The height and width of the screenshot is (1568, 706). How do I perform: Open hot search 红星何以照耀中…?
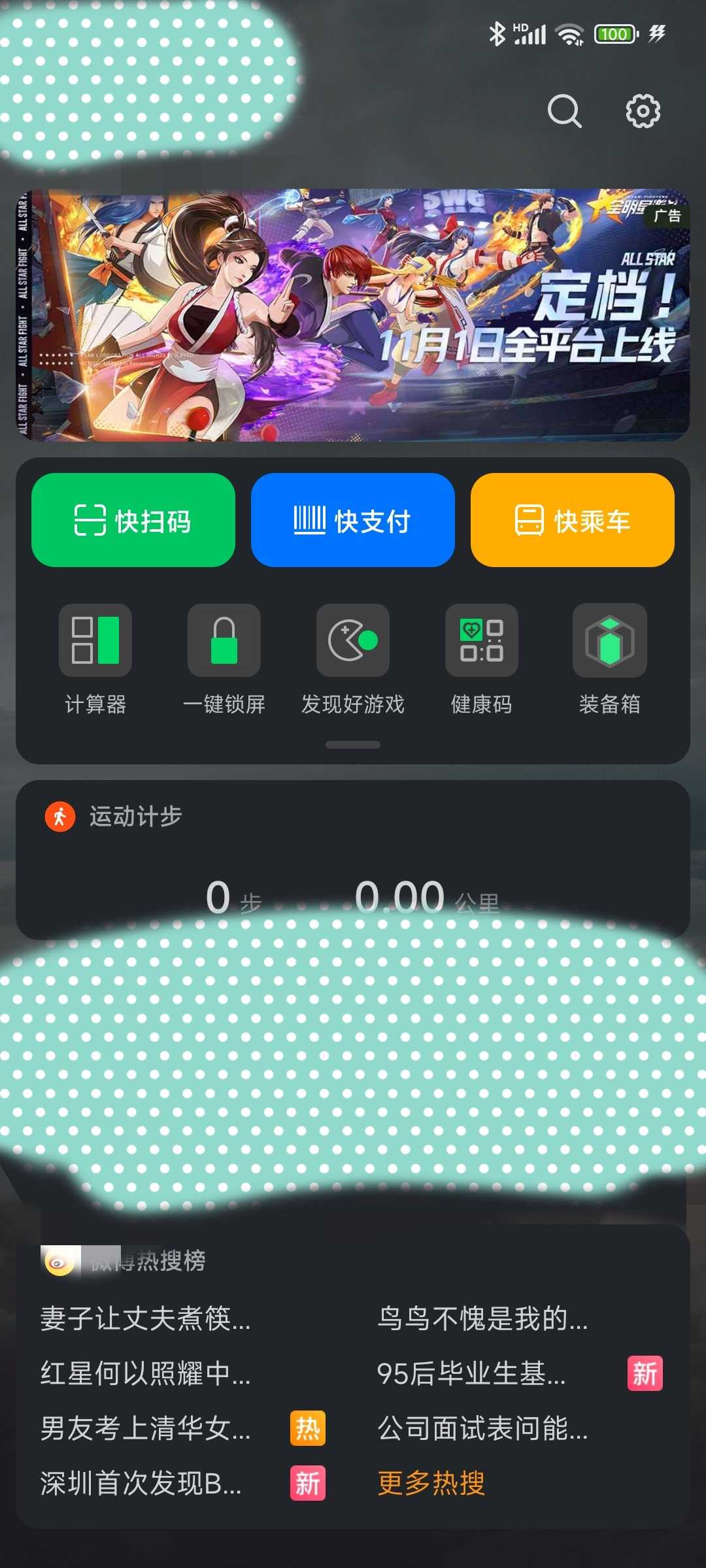[145, 1373]
